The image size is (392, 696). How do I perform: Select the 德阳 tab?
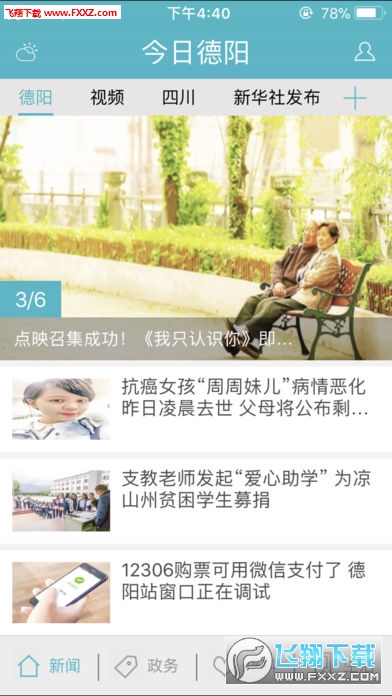pyautogui.click(x=36, y=98)
